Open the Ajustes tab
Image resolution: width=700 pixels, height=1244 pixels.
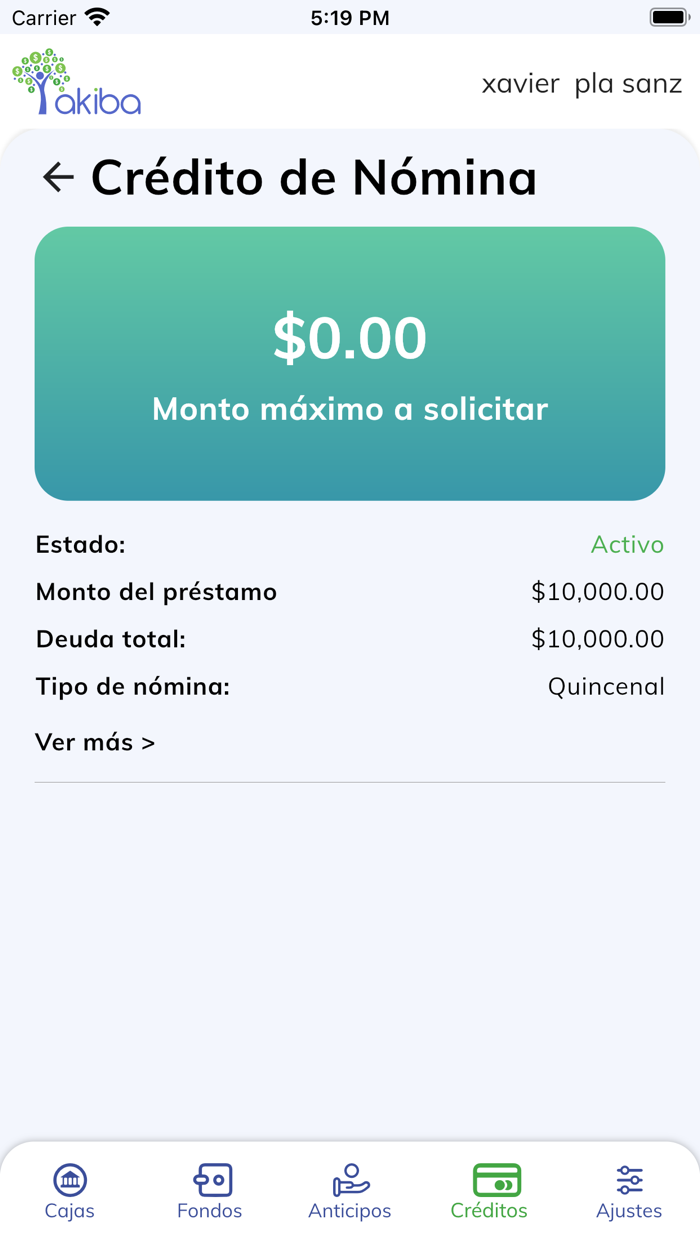tap(629, 1191)
